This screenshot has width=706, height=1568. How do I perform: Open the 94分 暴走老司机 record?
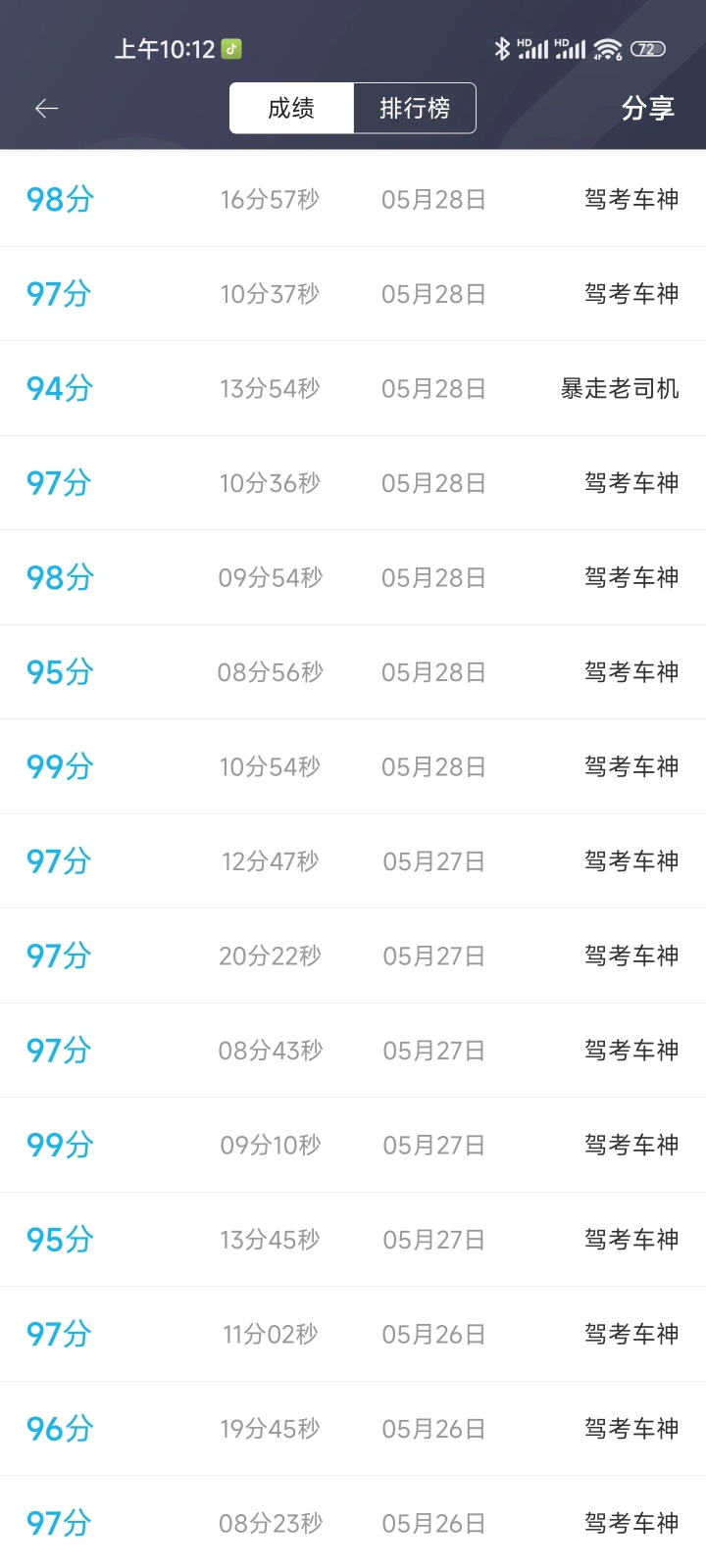coord(353,389)
